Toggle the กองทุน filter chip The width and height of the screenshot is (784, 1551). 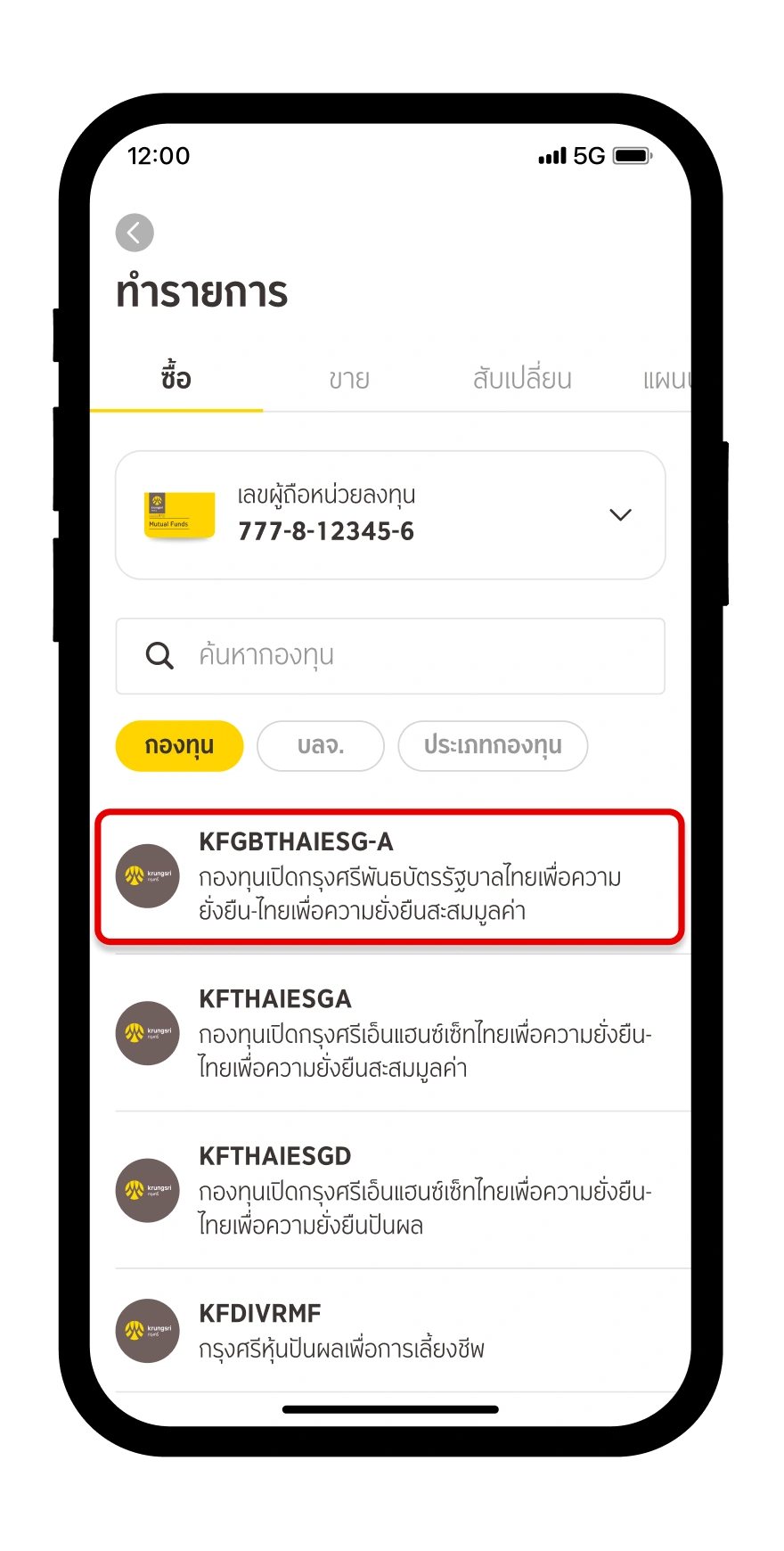[179, 746]
